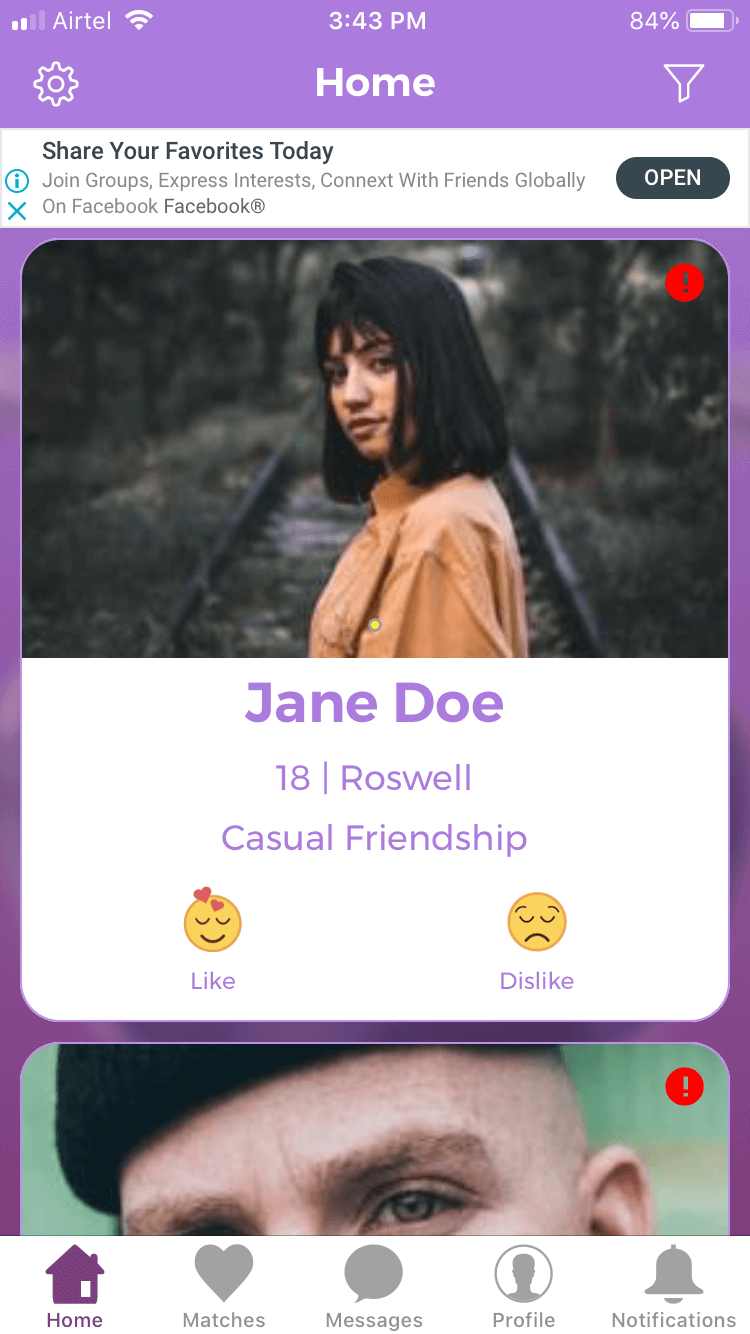The width and height of the screenshot is (750, 1334).
Task: Open the Notifications tab
Action: pos(674,1287)
